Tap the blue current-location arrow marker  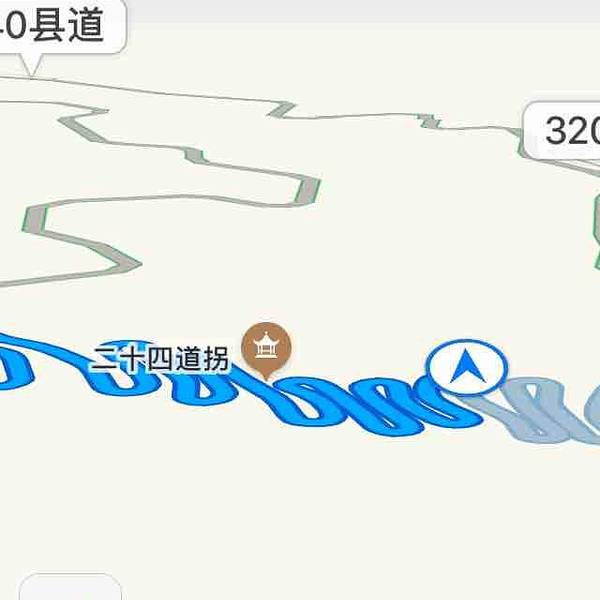coord(466,367)
